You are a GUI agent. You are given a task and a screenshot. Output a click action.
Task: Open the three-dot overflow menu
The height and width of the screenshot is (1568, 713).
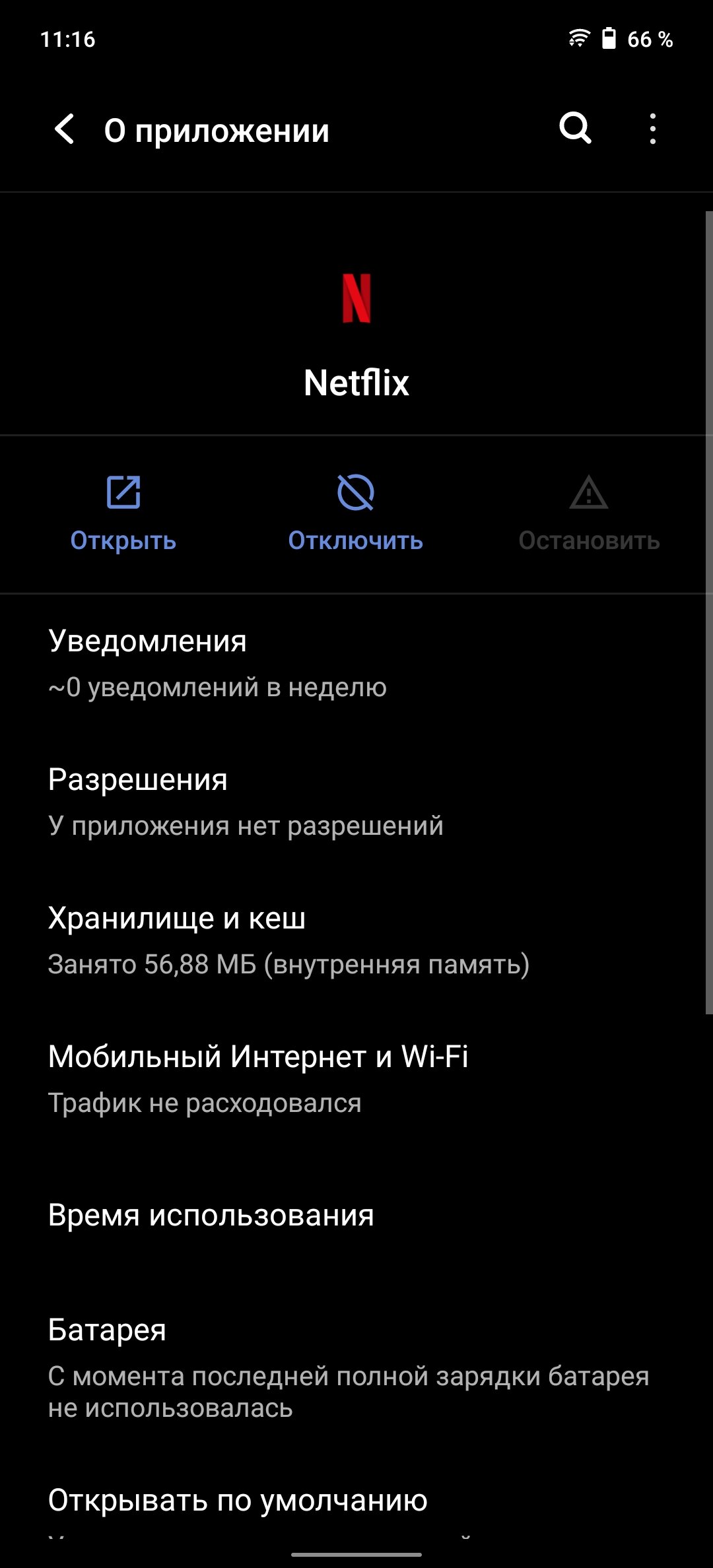click(653, 129)
